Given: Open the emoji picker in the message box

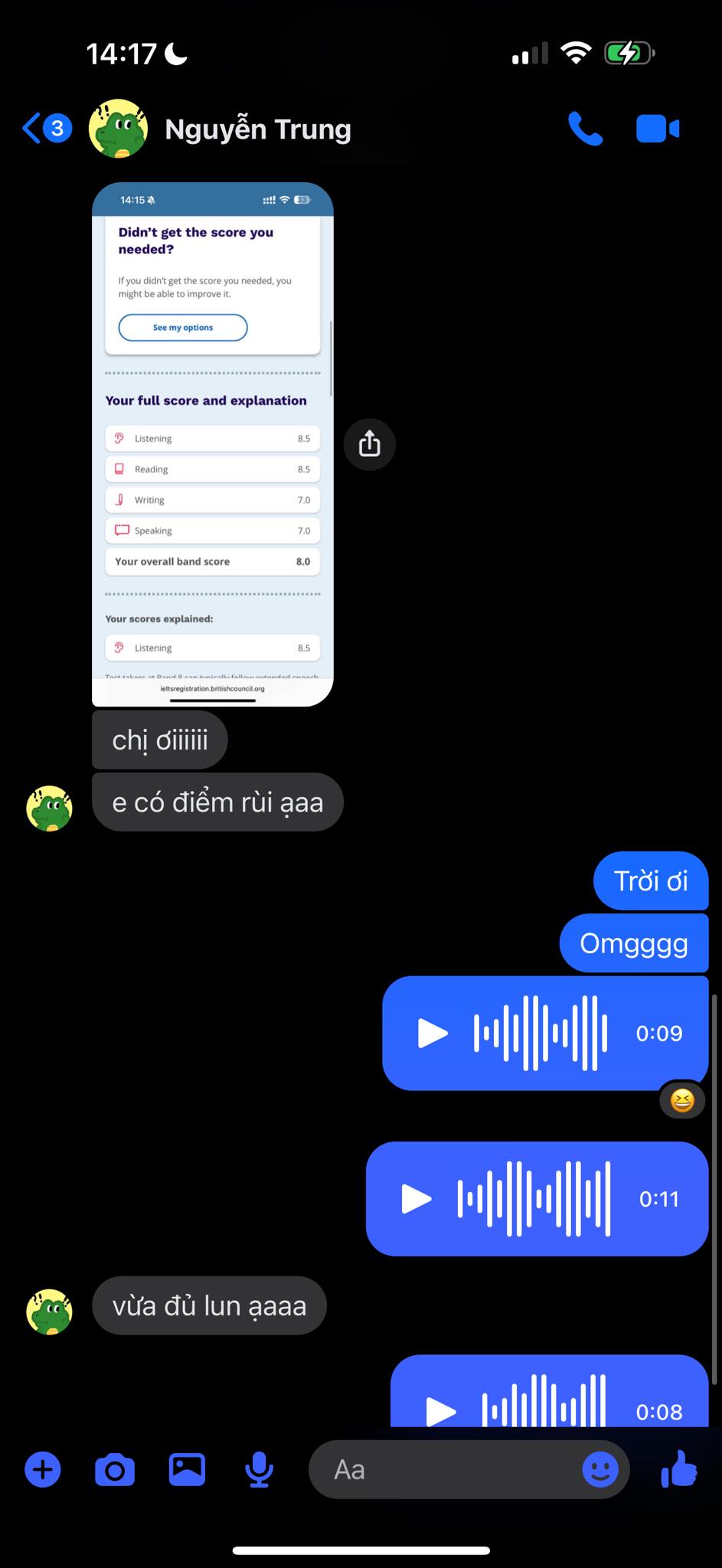Looking at the screenshot, I should click(600, 1470).
